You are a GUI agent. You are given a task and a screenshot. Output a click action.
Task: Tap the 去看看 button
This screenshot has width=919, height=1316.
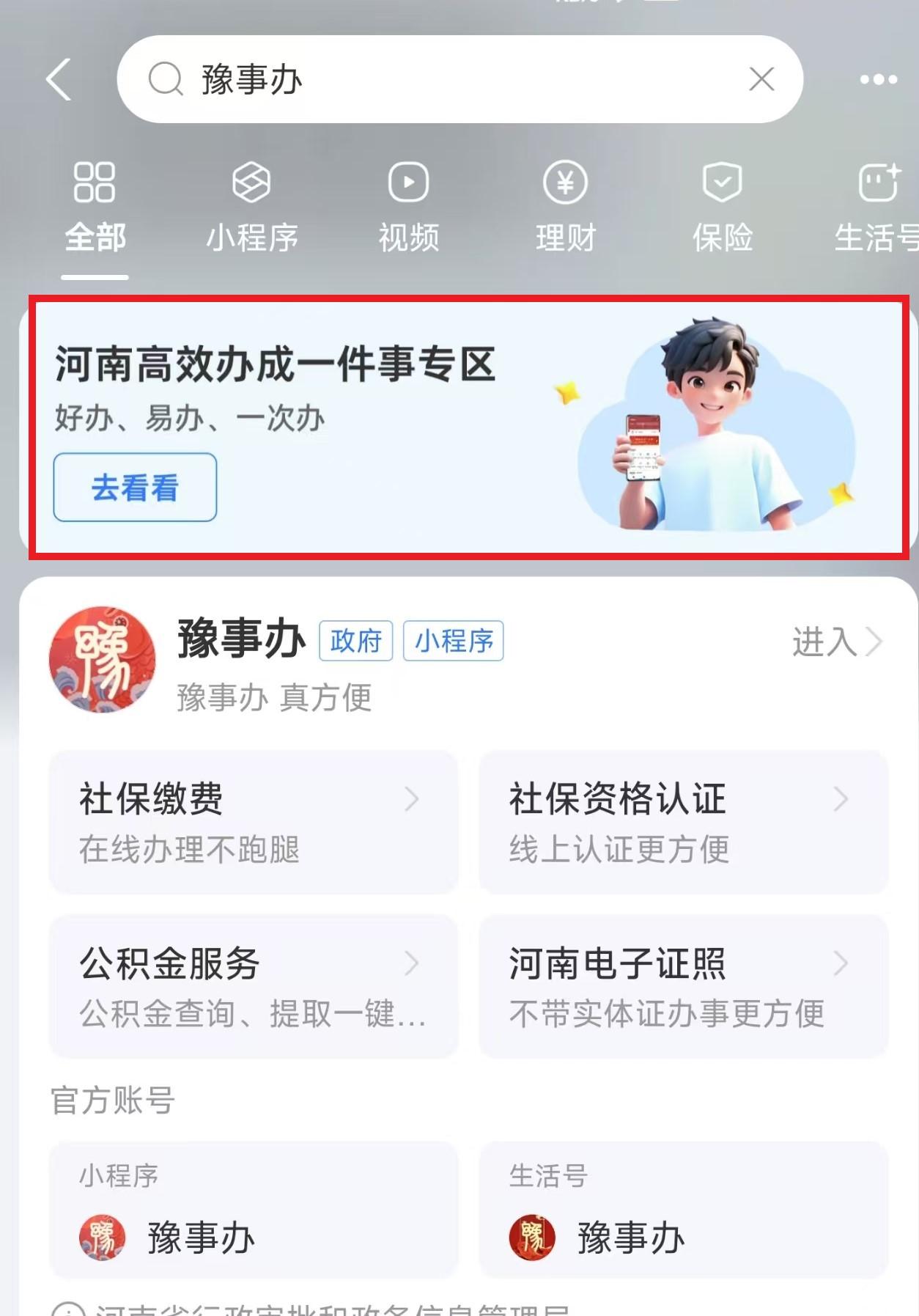[135, 488]
